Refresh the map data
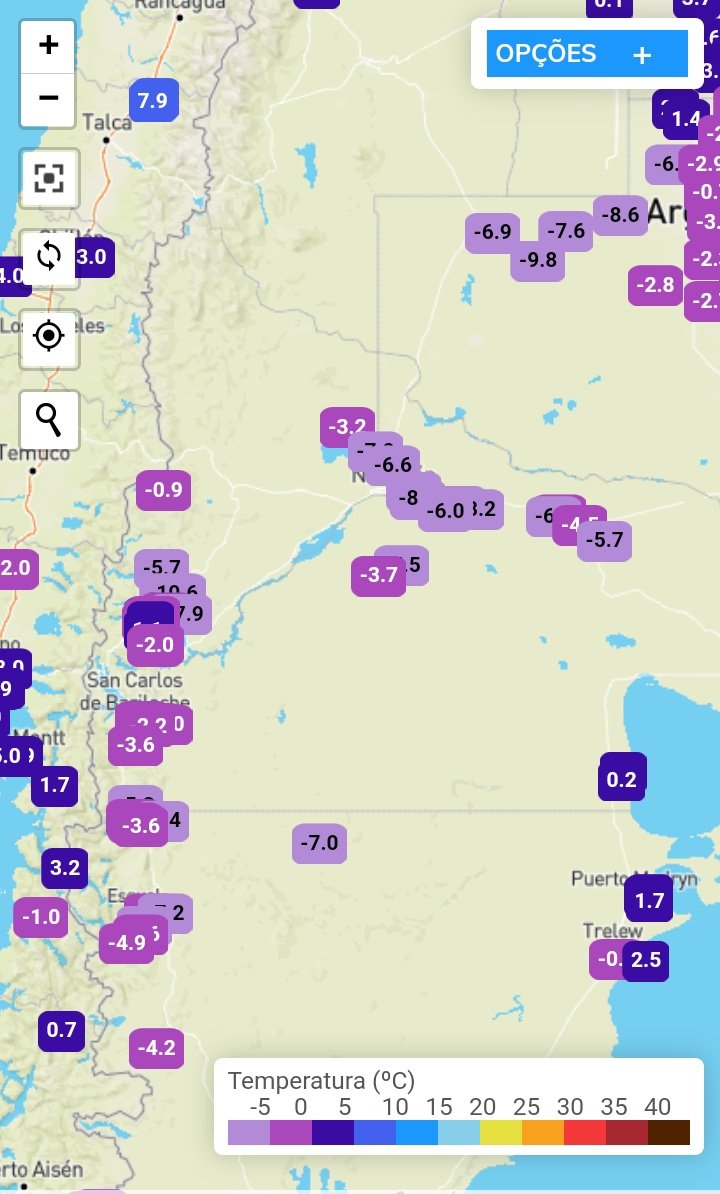Viewport: 720px width, 1194px height. (x=49, y=257)
